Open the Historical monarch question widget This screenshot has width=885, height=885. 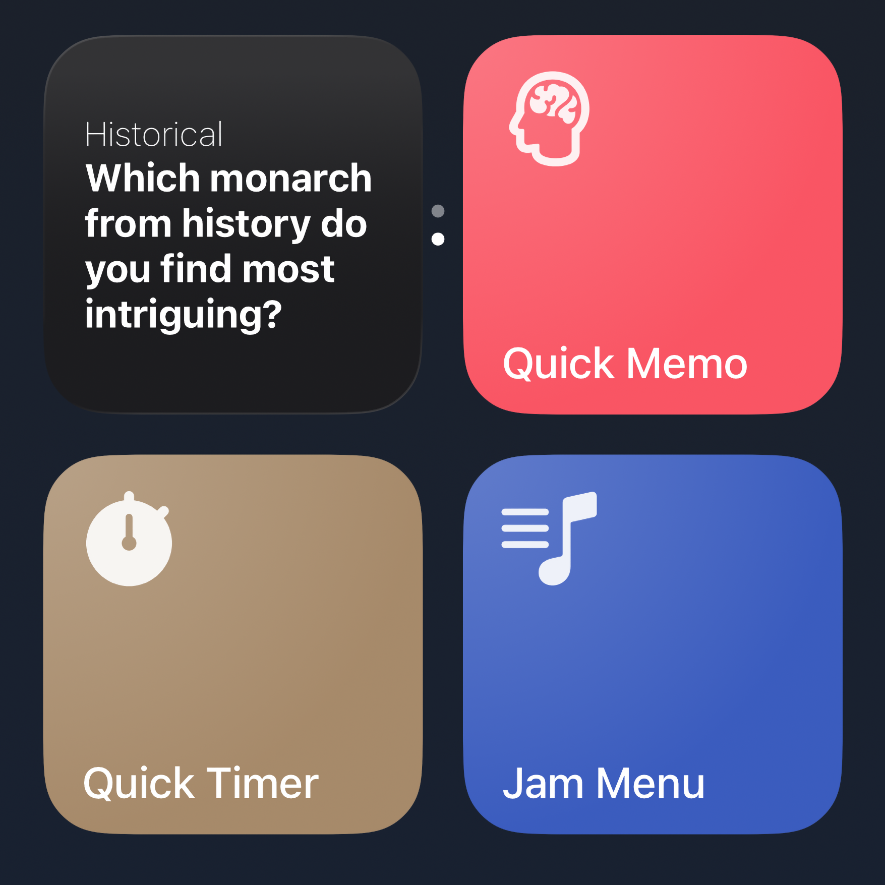232,225
